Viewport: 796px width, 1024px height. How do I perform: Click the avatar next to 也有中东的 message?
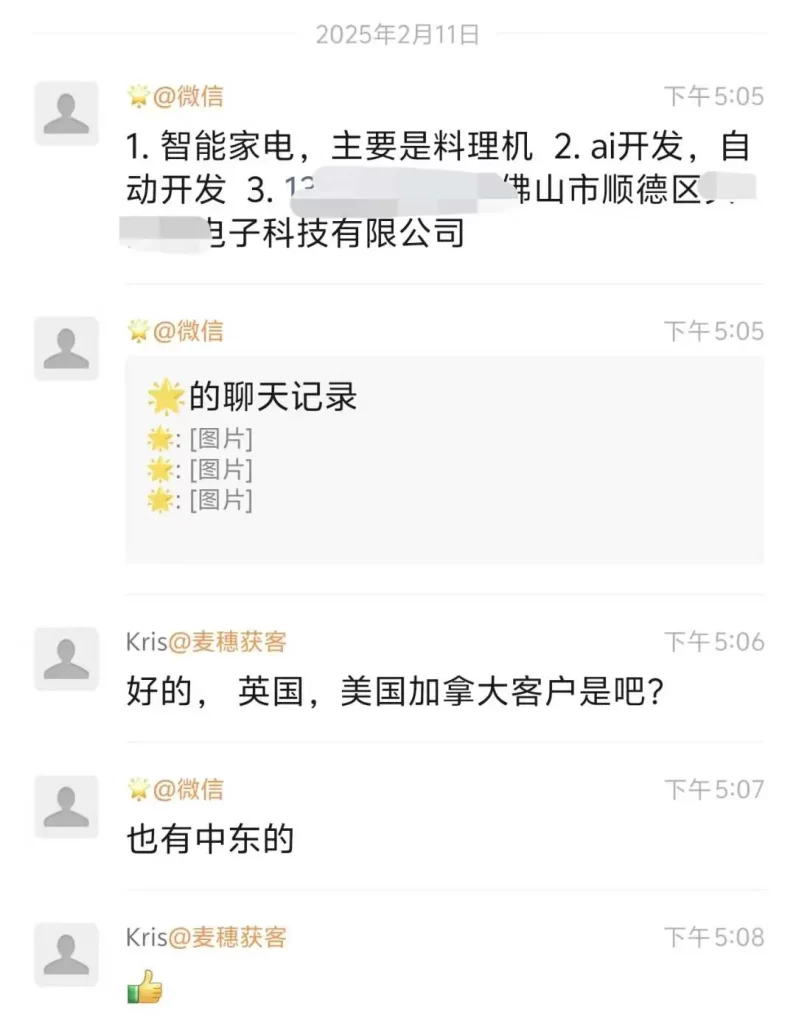(x=65, y=806)
